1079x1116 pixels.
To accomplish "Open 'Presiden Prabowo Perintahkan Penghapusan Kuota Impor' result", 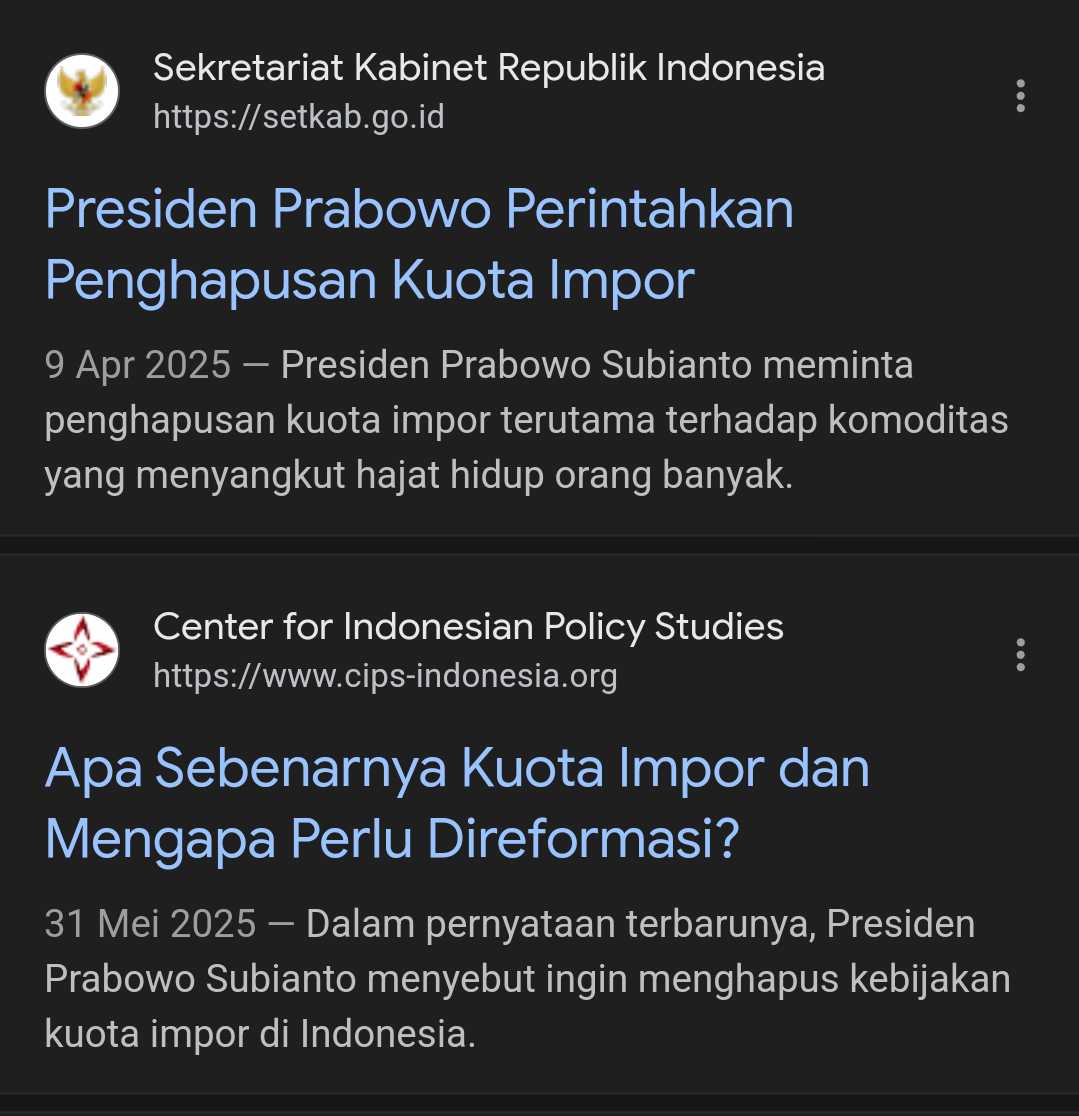I will (420, 244).
